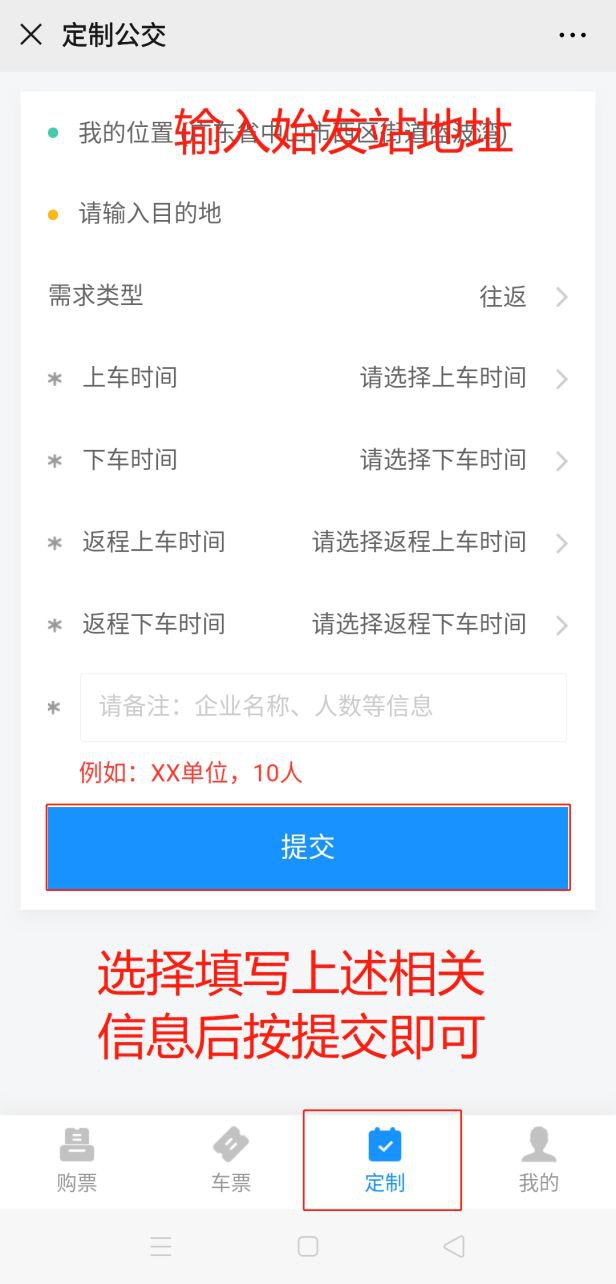Switch to the 购票 tab
Image resolution: width=616 pixels, height=1284 pixels.
pyautogui.click(x=77, y=1160)
